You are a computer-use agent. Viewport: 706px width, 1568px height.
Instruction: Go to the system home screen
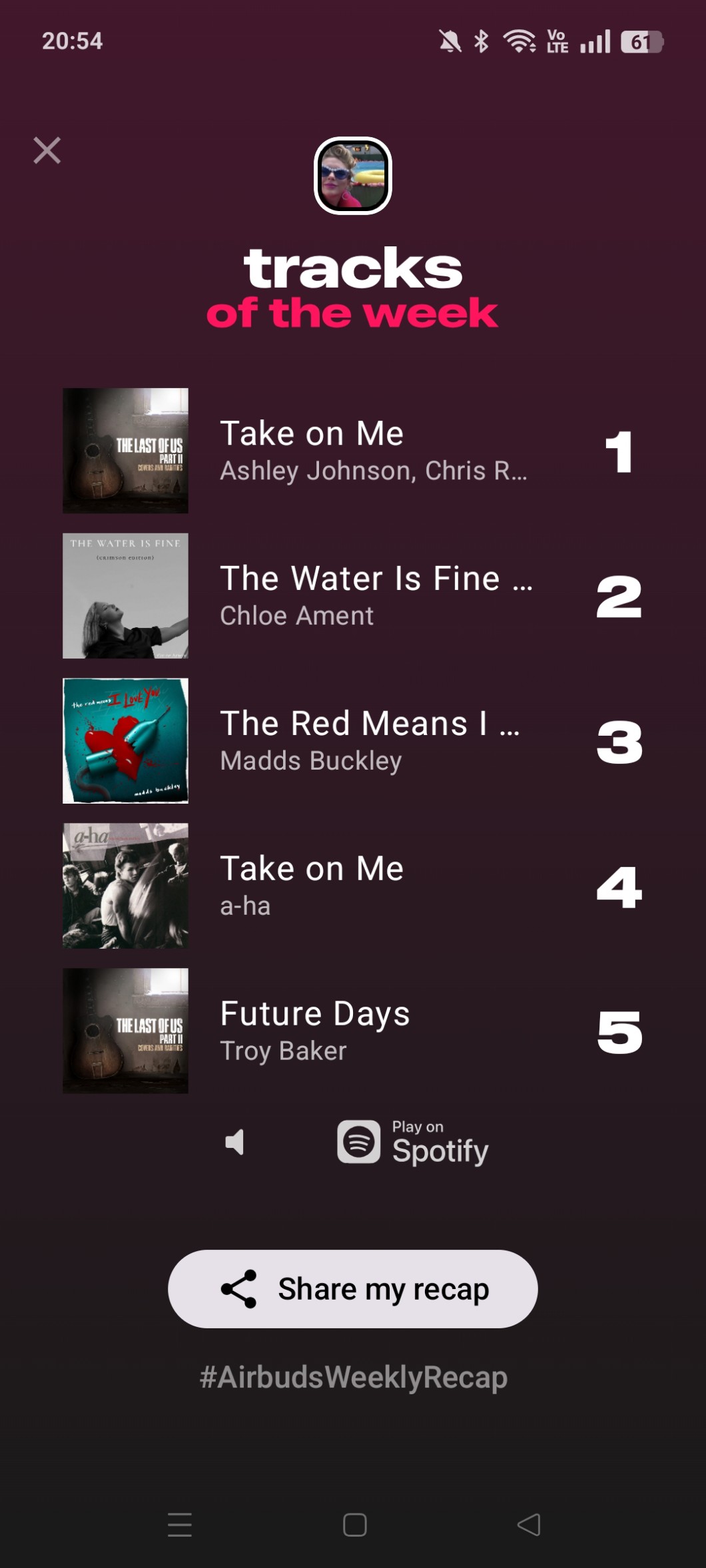click(354, 1525)
